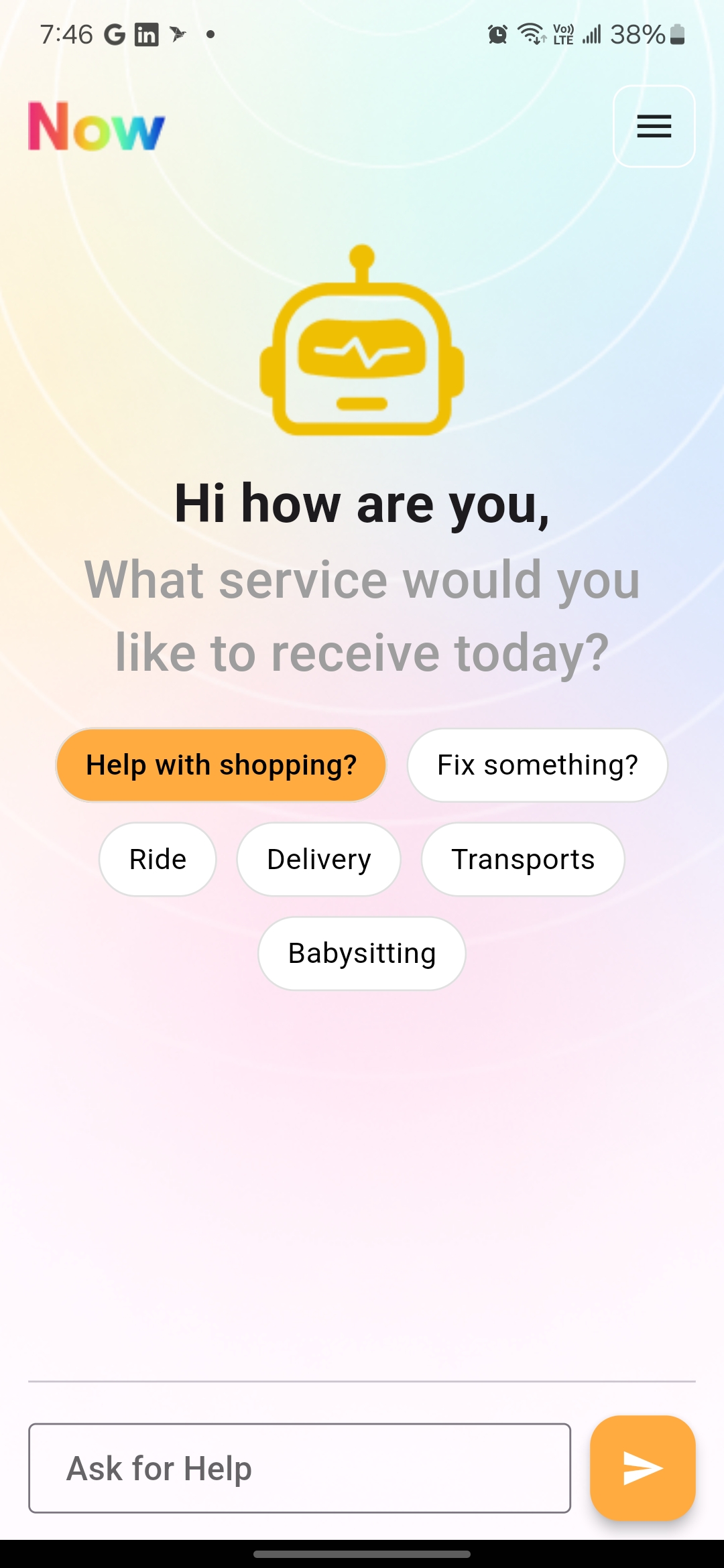Tap the battery indicator in the status bar
724x1568 pixels.
[676, 35]
